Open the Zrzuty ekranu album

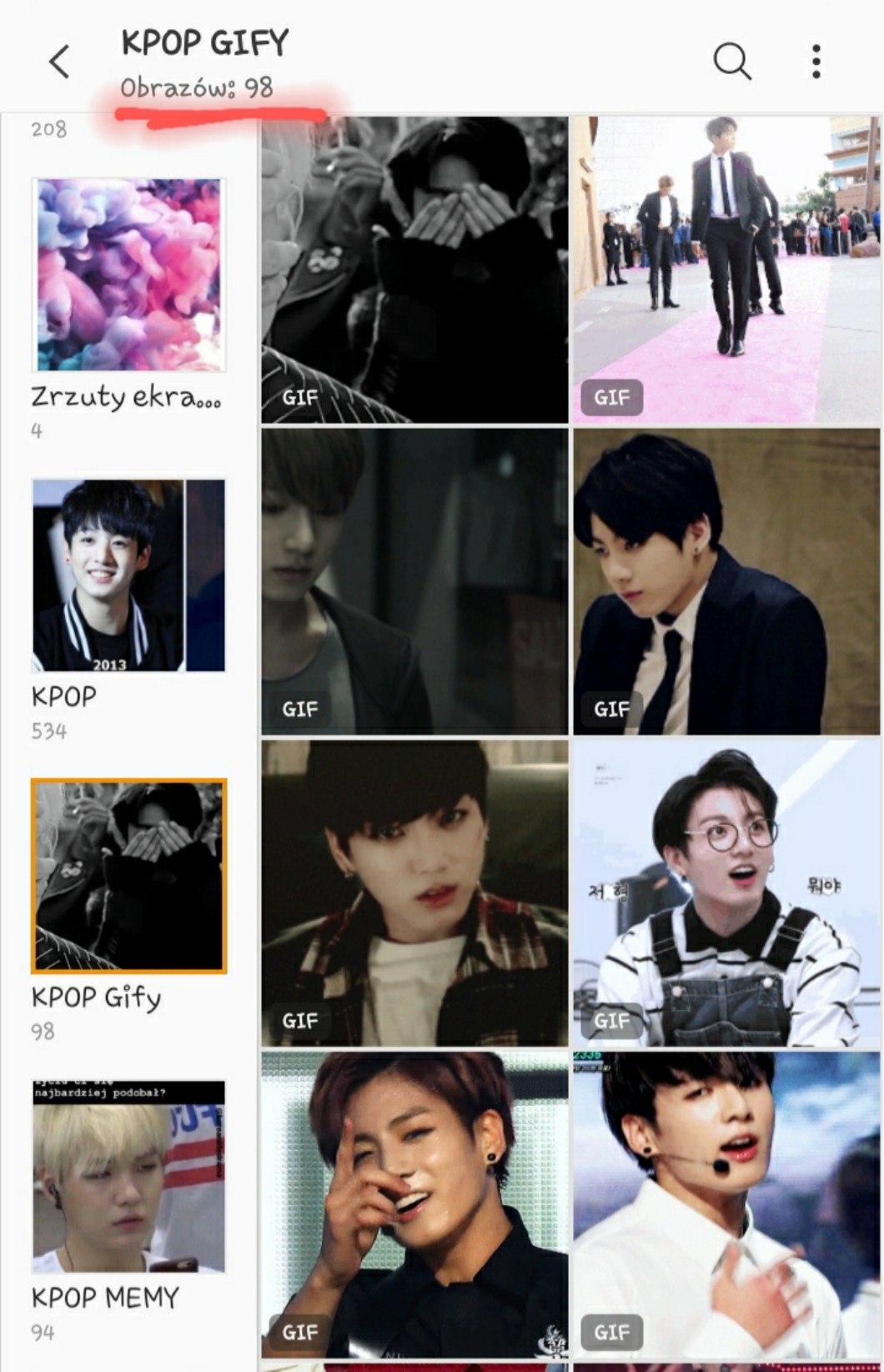128,275
